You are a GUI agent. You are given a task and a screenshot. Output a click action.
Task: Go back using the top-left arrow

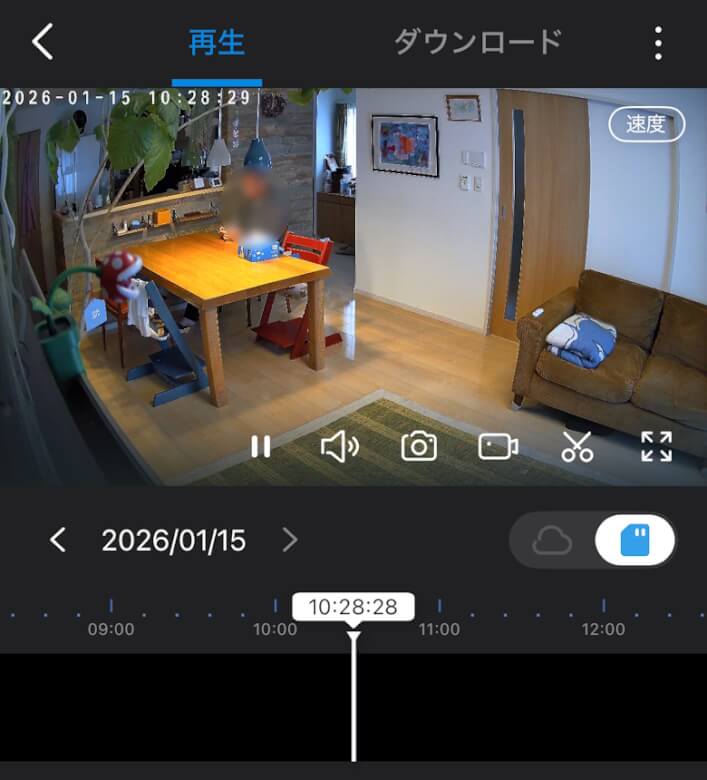42,42
